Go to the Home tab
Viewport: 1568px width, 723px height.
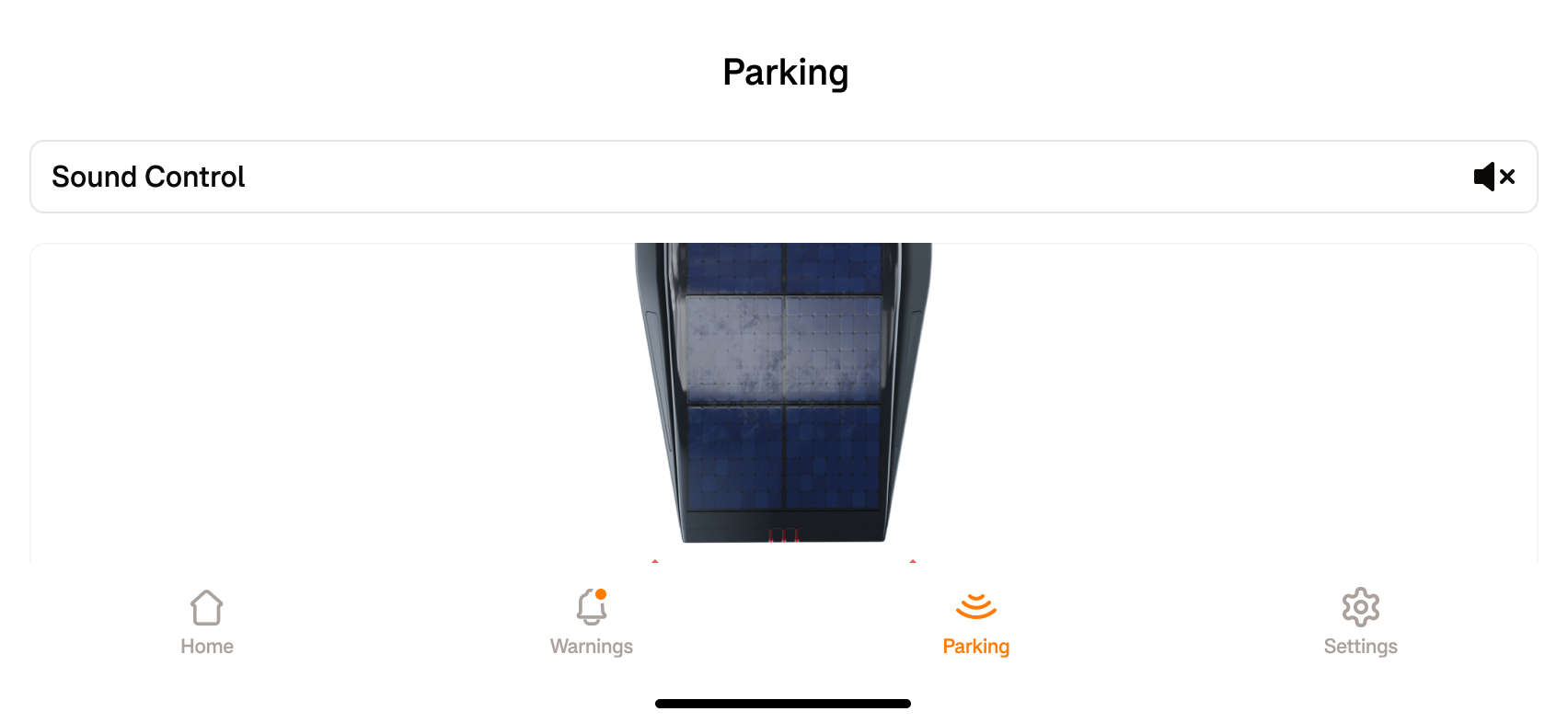(x=207, y=622)
